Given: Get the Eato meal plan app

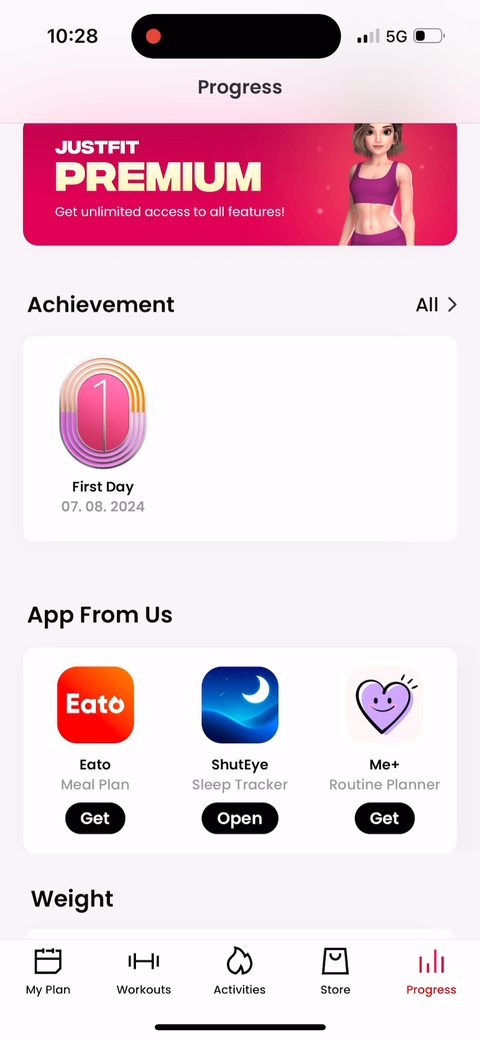Looking at the screenshot, I should coord(95,818).
